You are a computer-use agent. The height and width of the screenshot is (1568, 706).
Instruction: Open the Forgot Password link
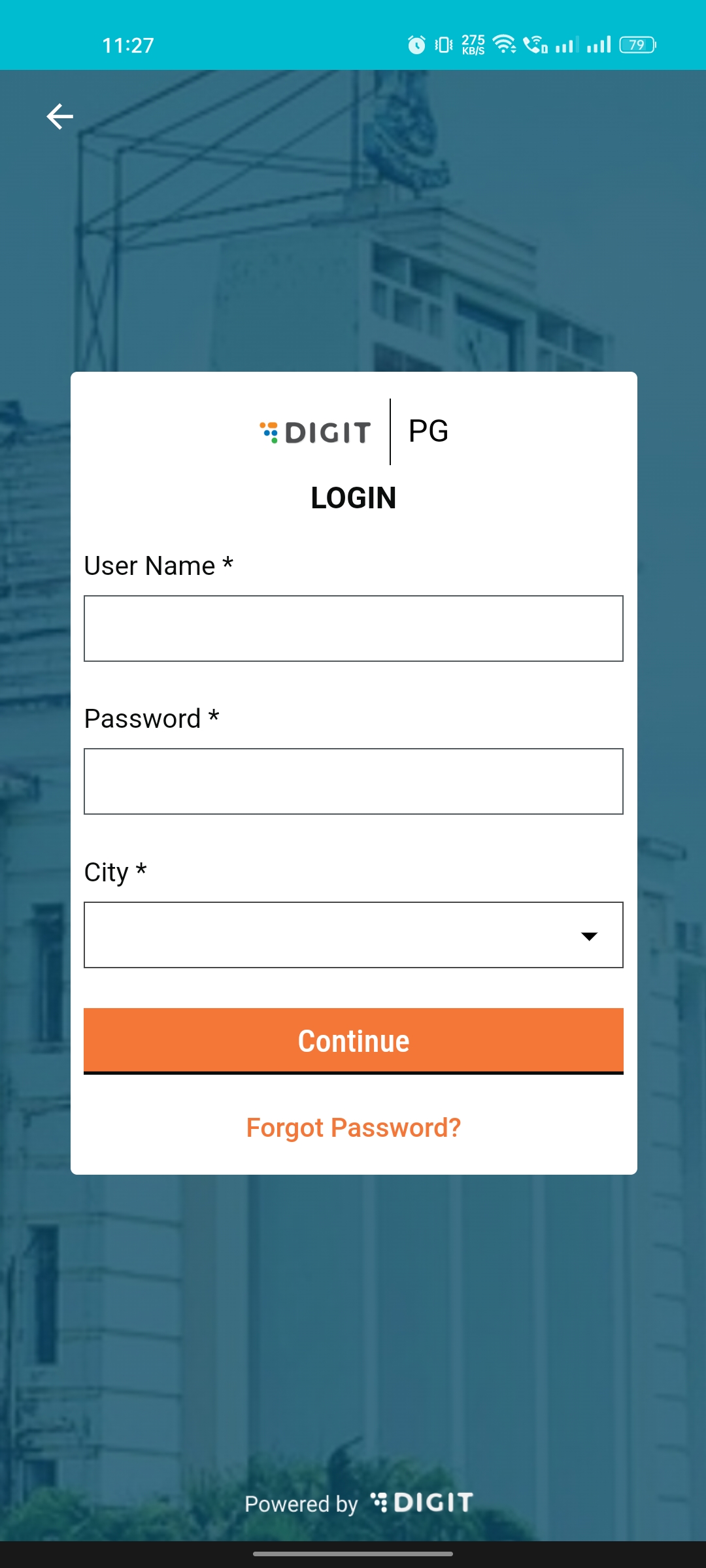pyautogui.click(x=354, y=1128)
